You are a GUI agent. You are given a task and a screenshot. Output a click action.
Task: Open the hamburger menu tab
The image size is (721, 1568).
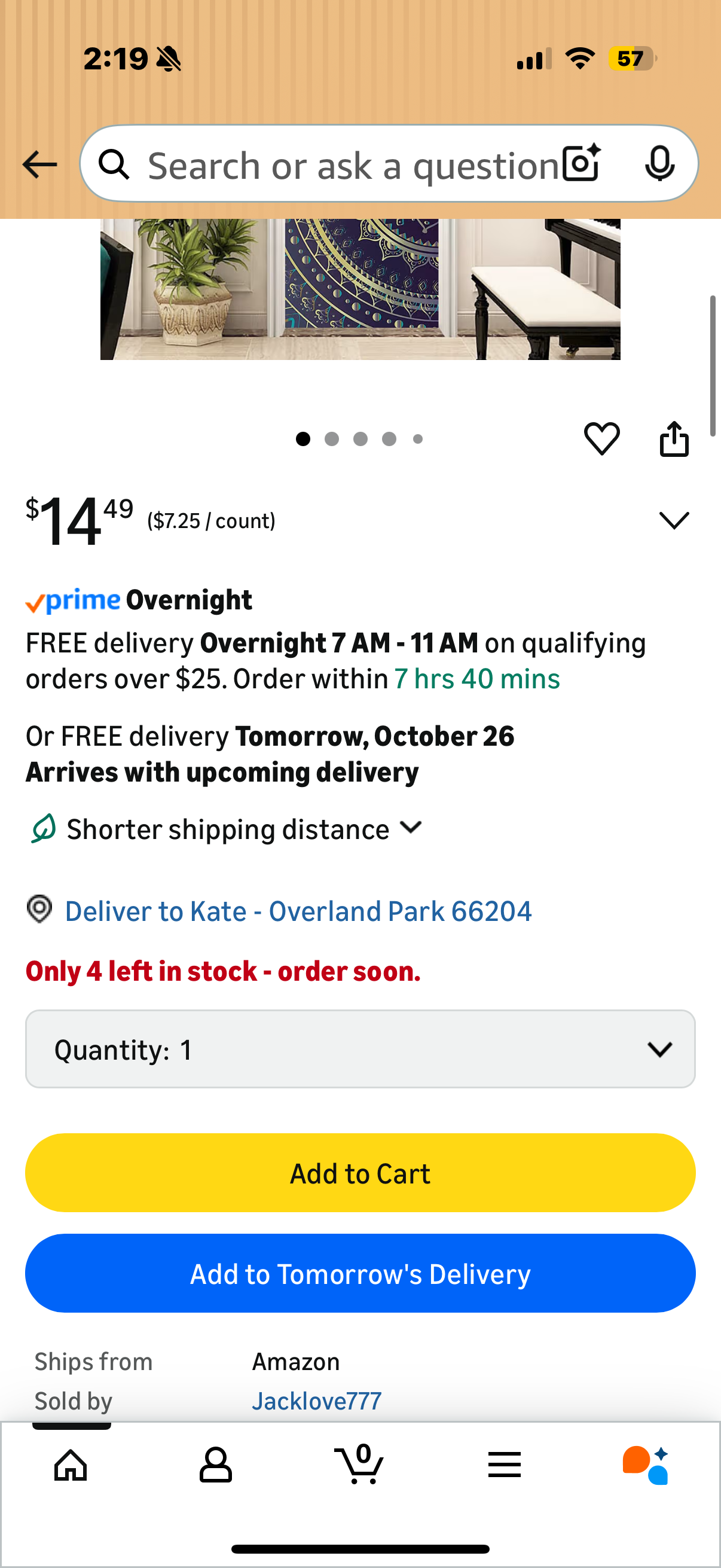[x=504, y=1465]
